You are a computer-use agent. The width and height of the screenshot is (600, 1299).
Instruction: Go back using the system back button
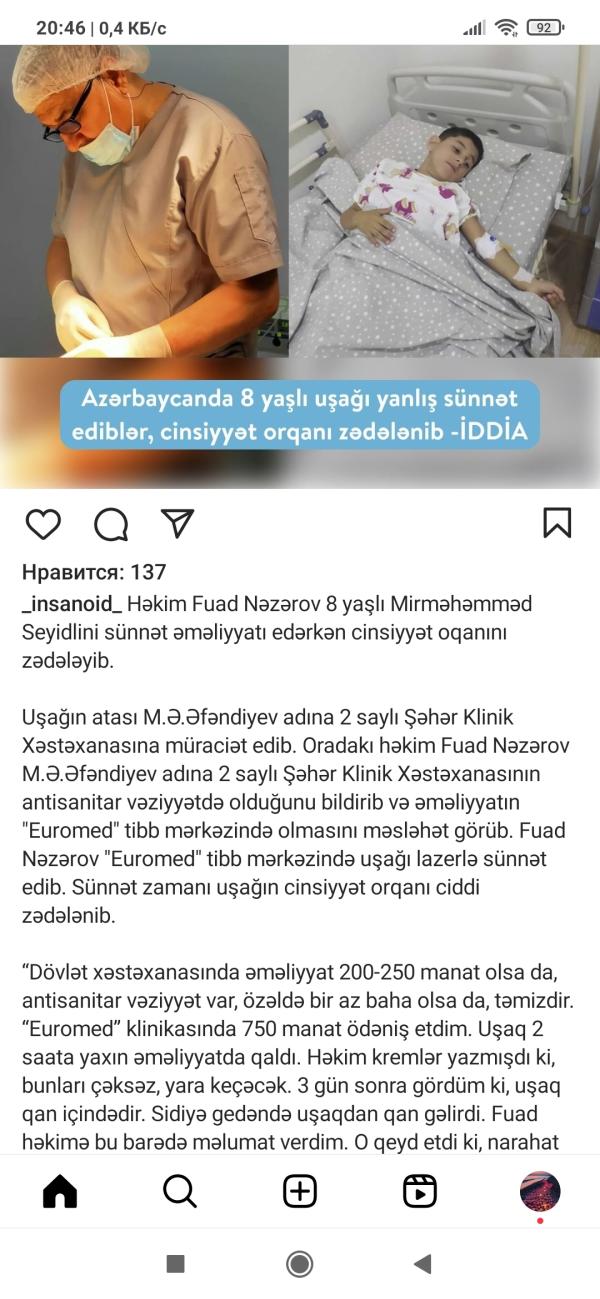423,1264
